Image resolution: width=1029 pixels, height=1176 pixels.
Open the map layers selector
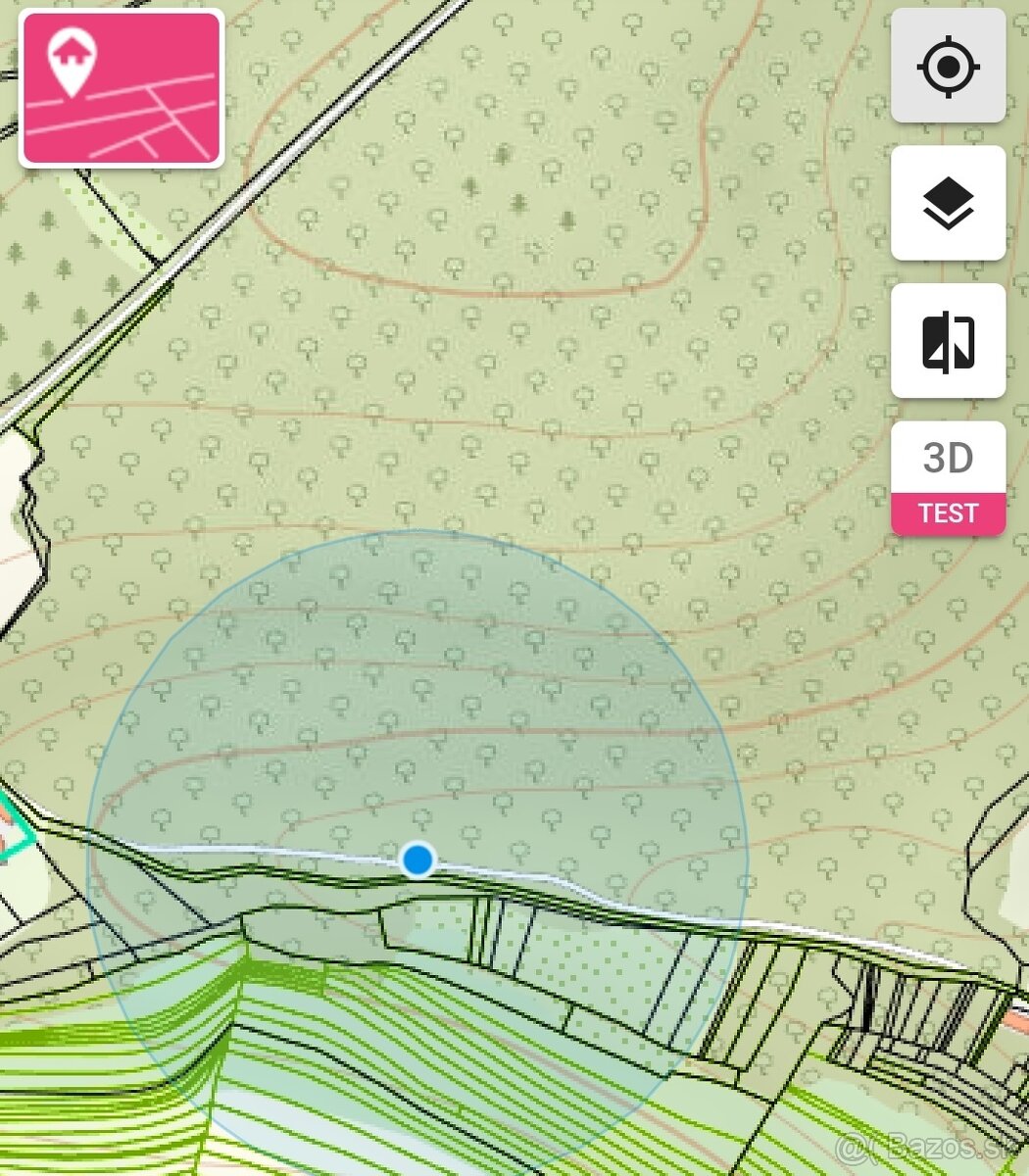click(x=948, y=204)
